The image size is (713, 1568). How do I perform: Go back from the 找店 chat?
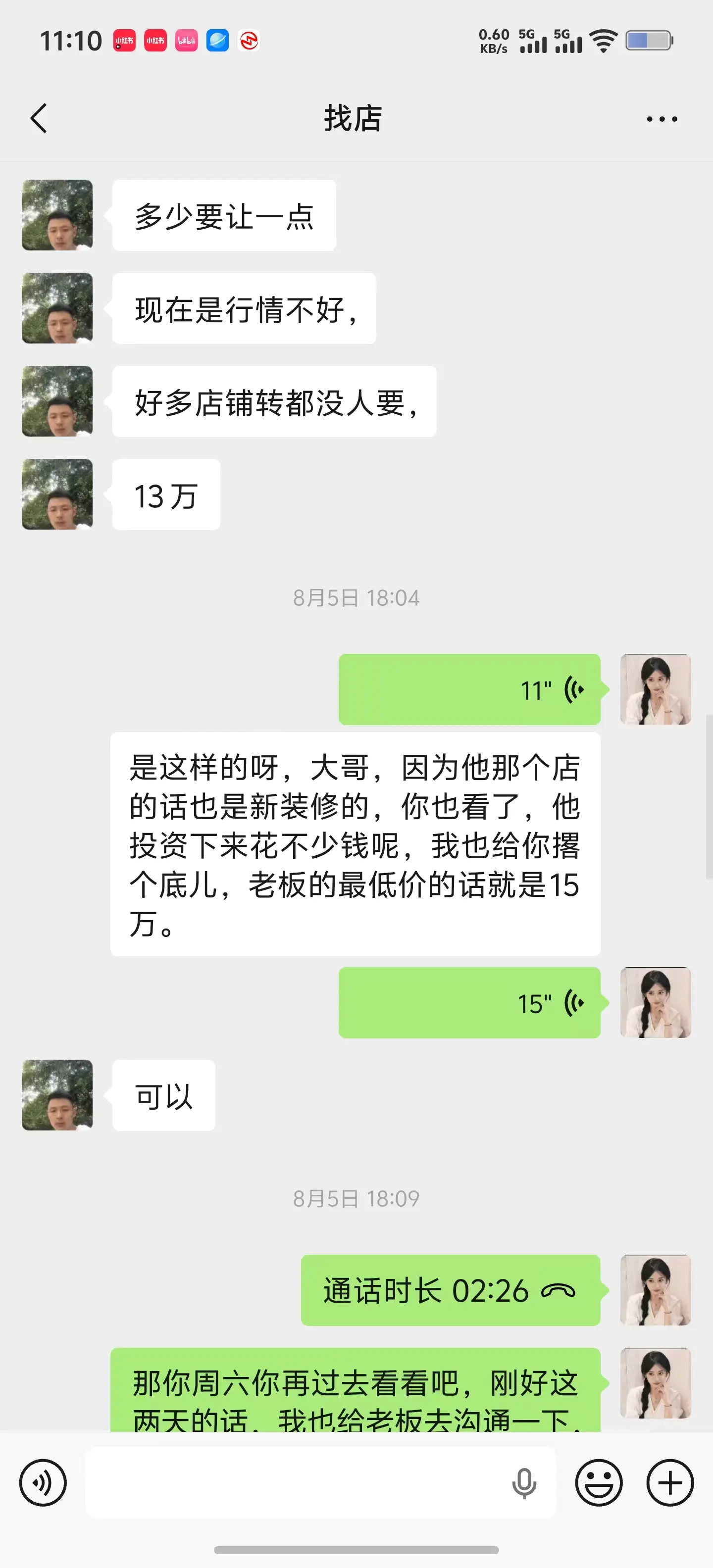point(38,118)
